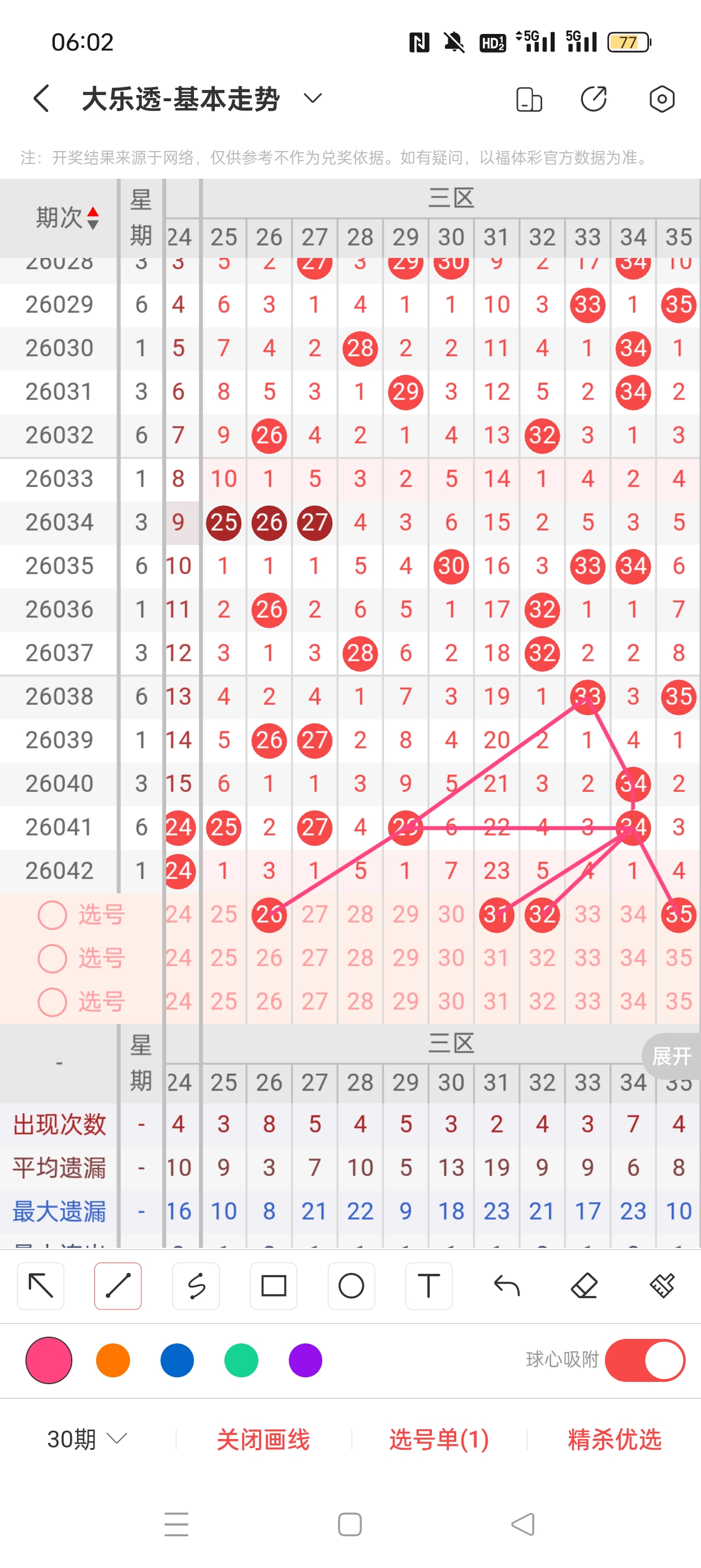Go back with the header arrow
Screen dimensions: 701x1568
41,98
